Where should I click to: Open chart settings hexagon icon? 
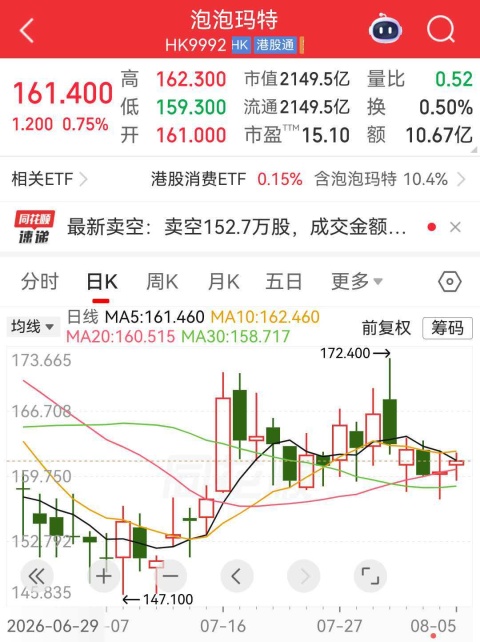pyautogui.click(x=449, y=282)
